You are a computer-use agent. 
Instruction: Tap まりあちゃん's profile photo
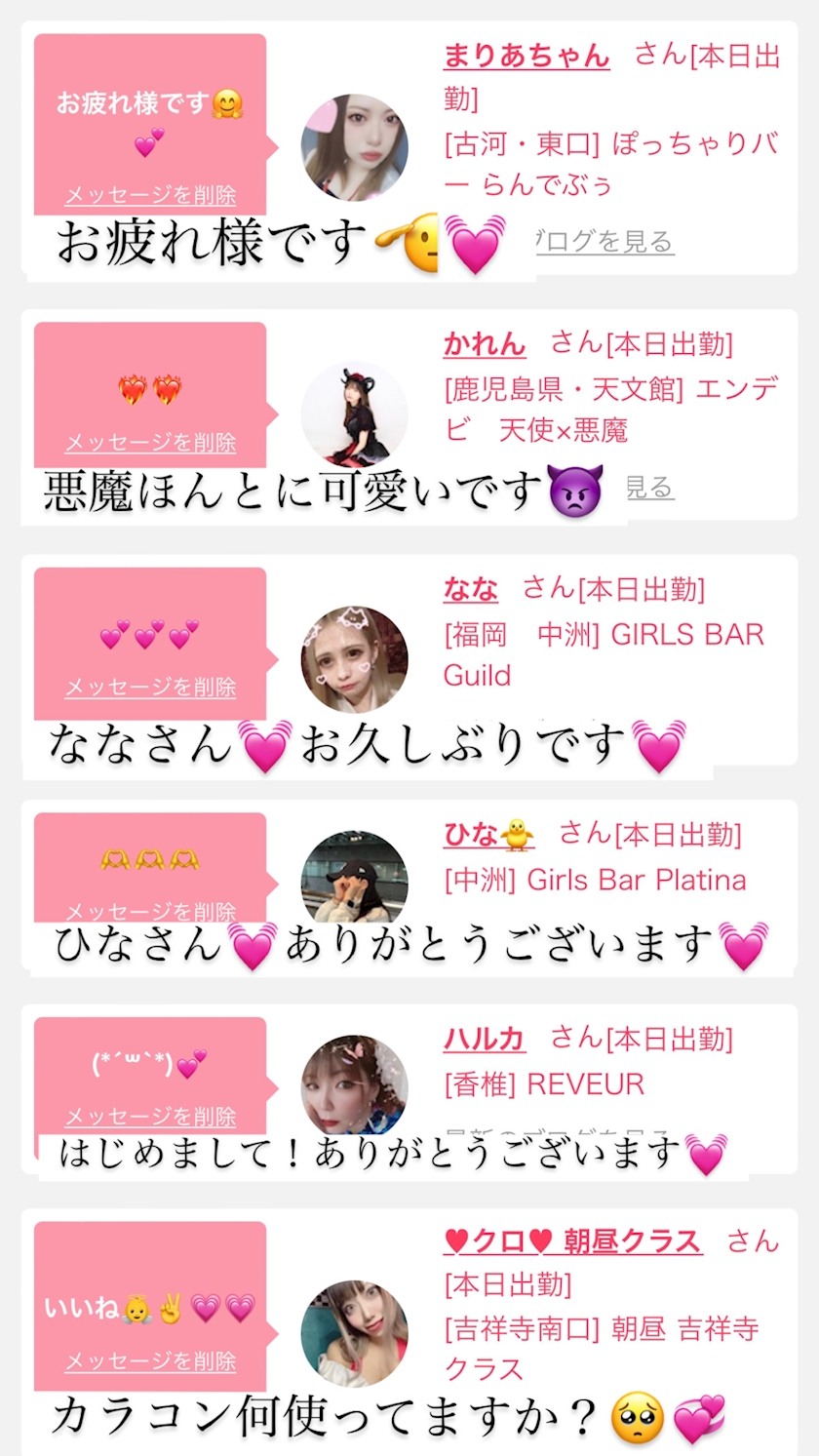coord(354,147)
